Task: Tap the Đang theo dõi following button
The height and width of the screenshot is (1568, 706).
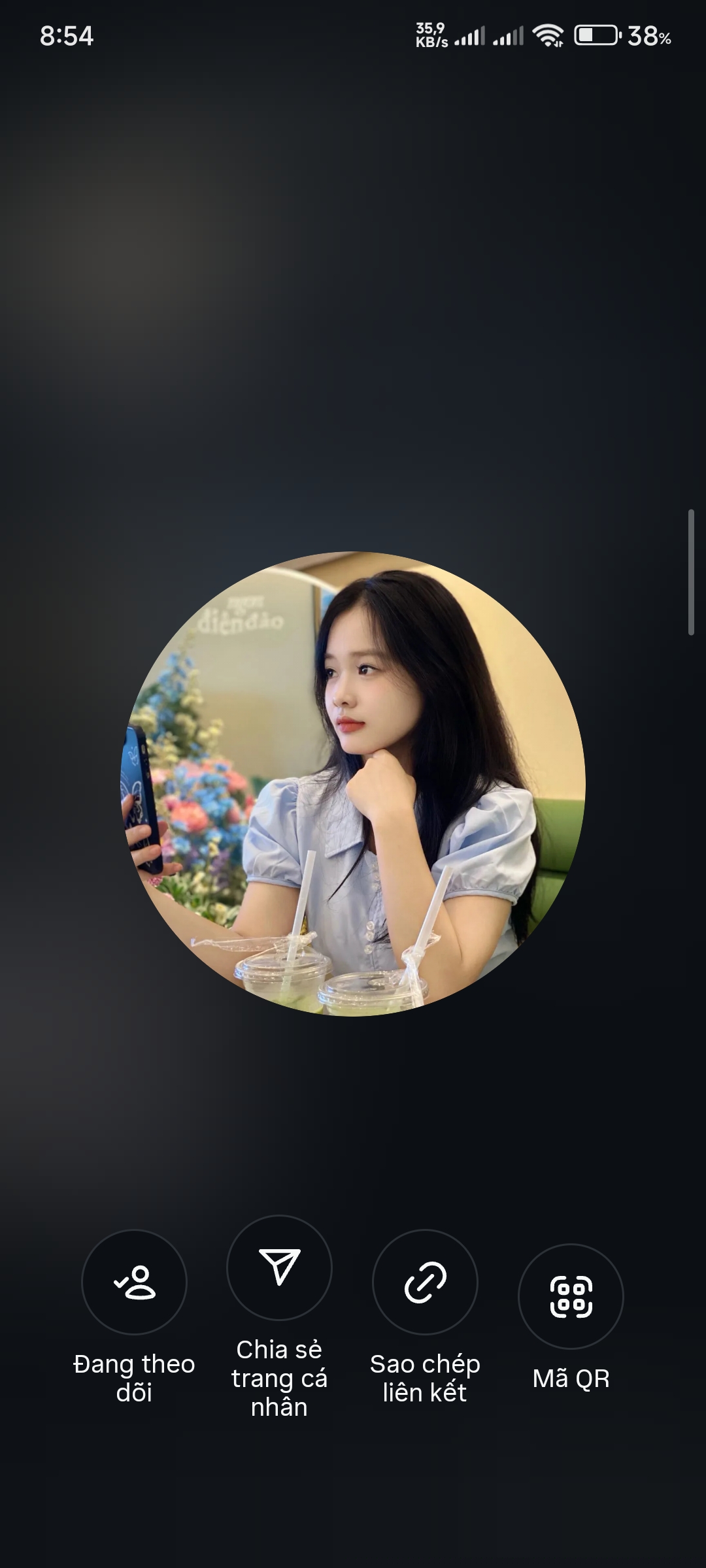Action: point(134,1282)
